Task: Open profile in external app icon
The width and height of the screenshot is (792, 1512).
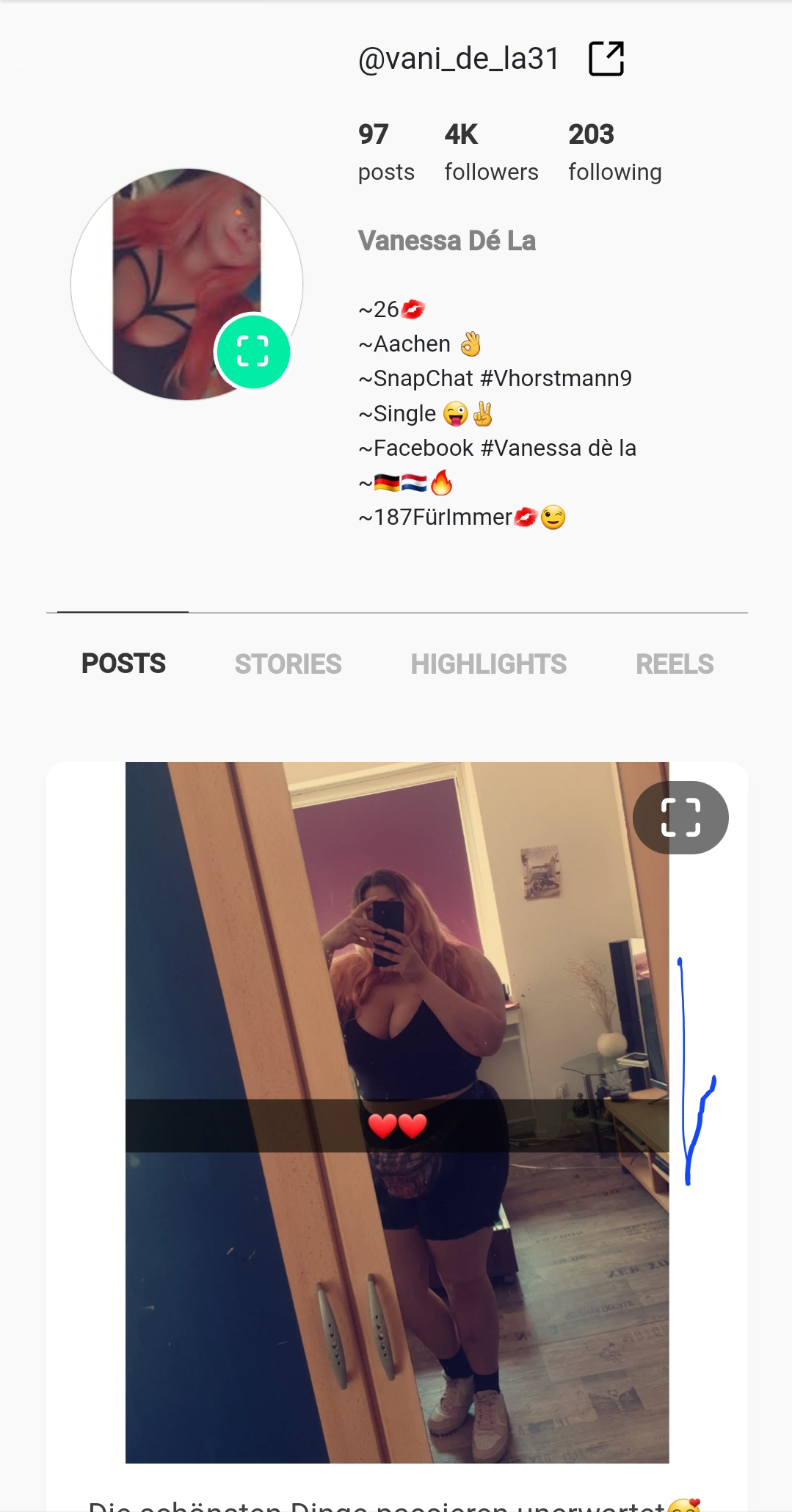Action: tap(606, 59)
